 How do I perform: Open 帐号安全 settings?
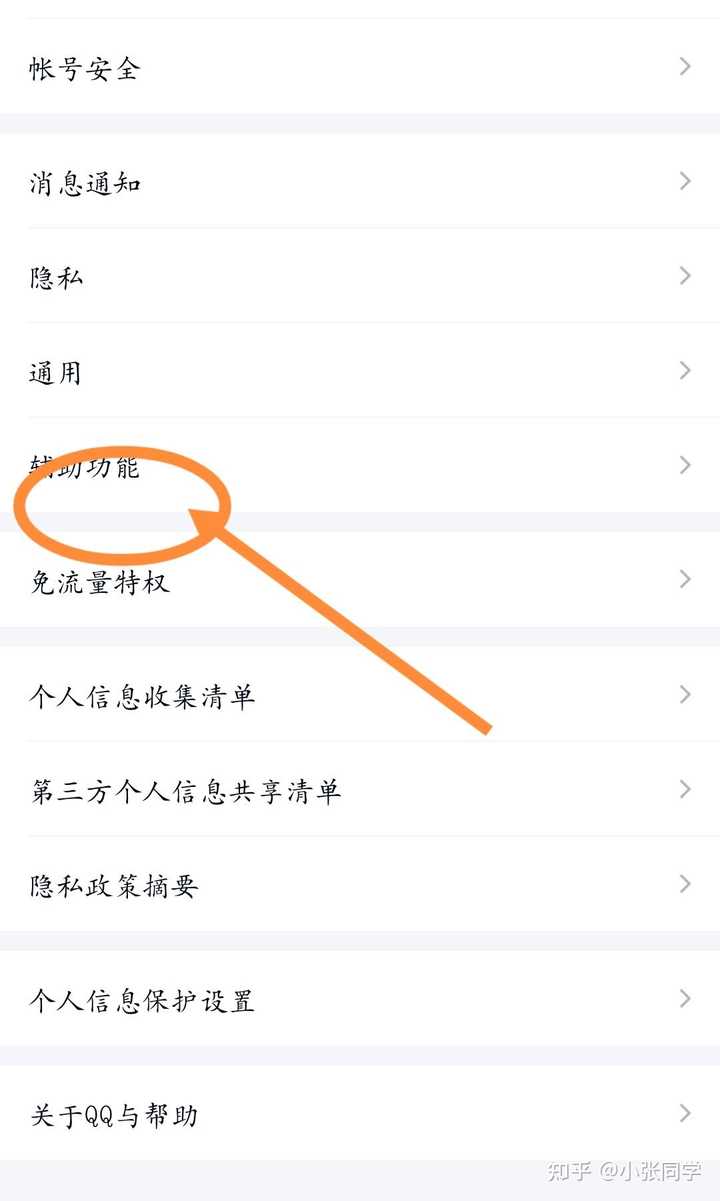(360, 68)
